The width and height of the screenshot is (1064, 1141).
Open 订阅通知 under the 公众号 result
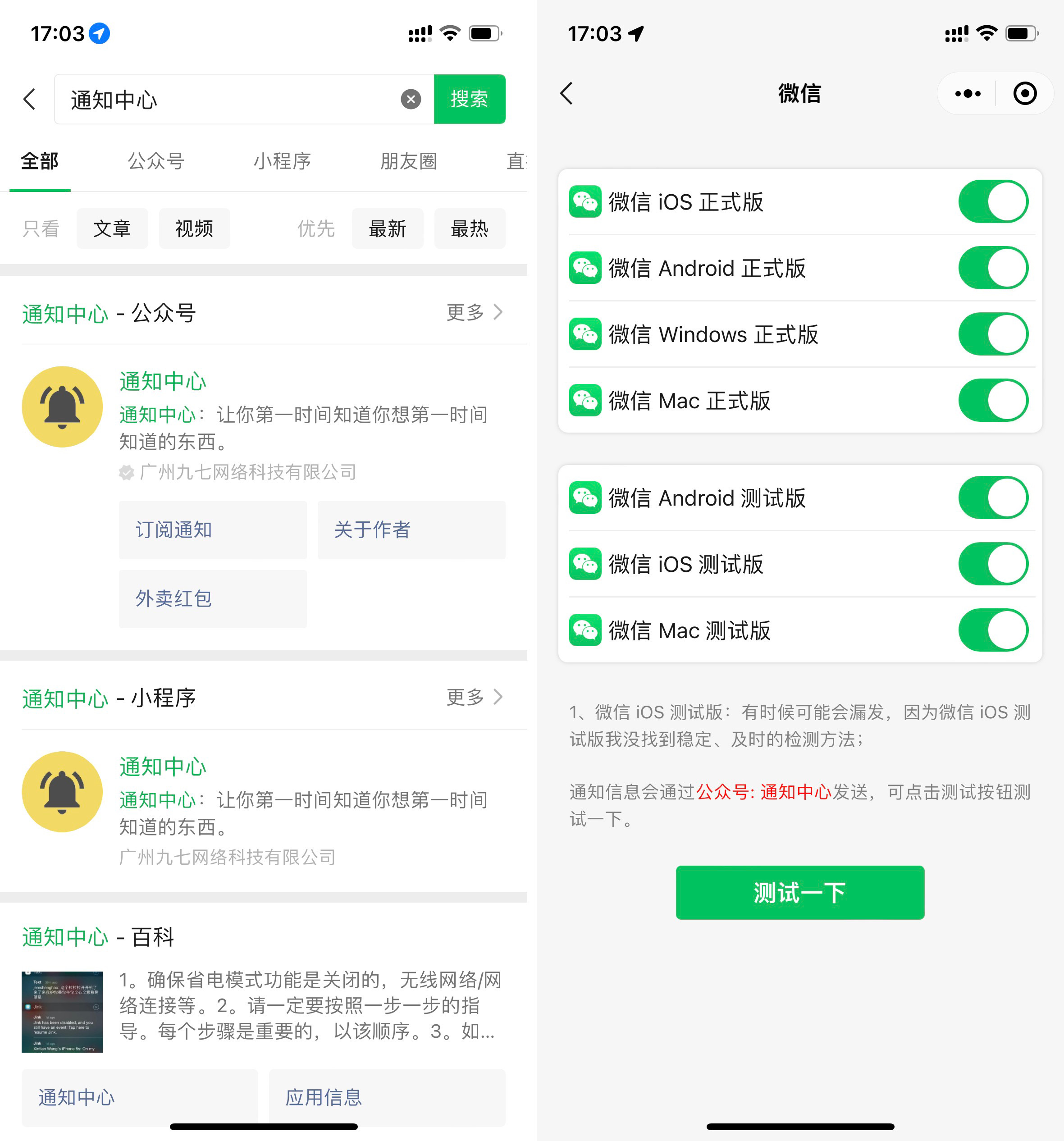click(x=212, y=530)
